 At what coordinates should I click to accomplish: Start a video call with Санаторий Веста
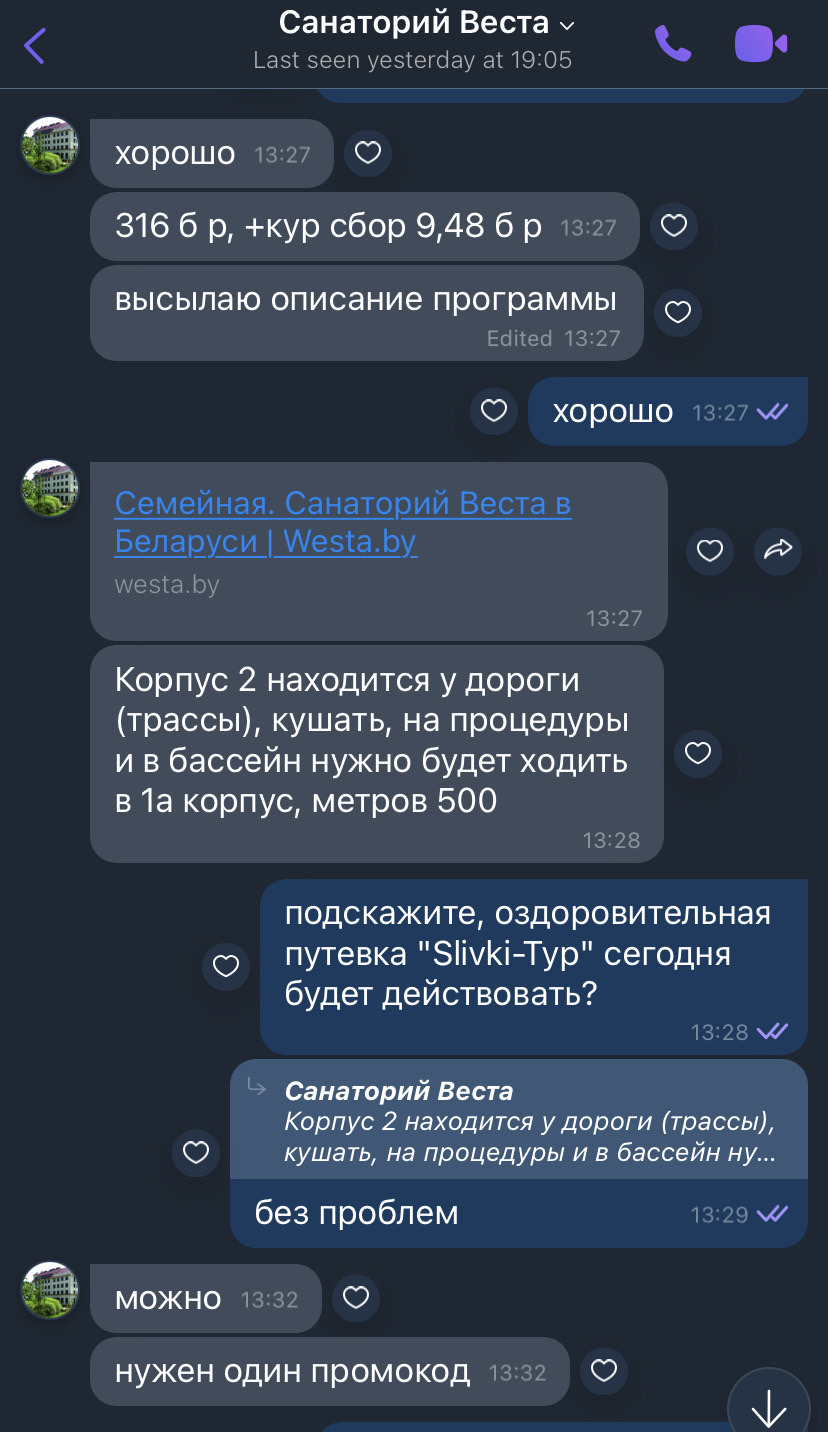761,43
